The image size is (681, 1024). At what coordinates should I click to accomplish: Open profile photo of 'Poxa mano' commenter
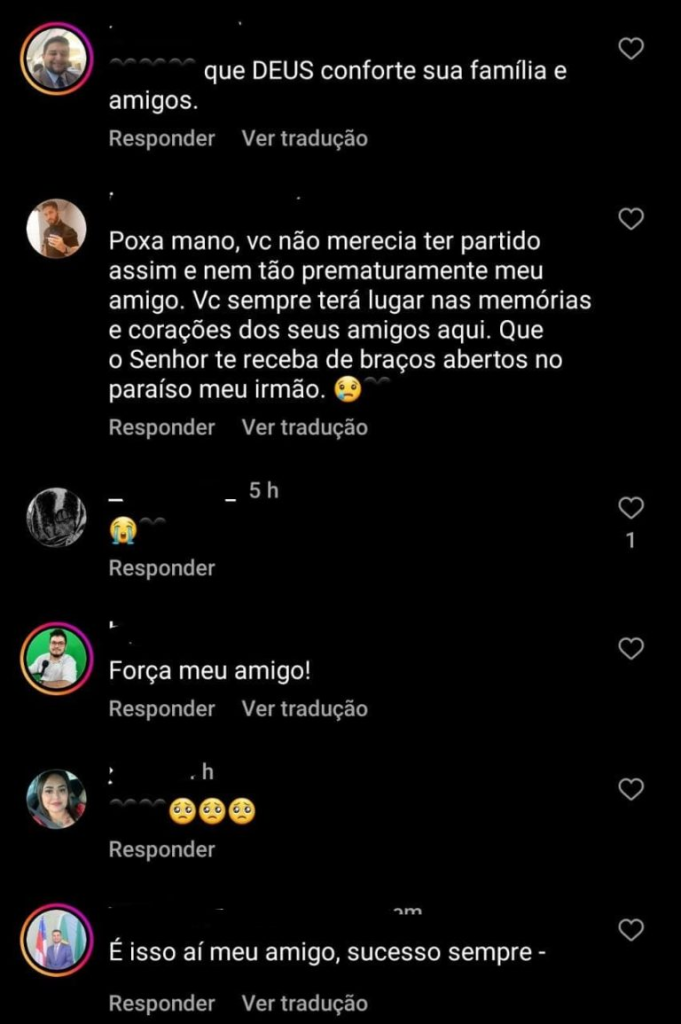click(x=57, y=228)
